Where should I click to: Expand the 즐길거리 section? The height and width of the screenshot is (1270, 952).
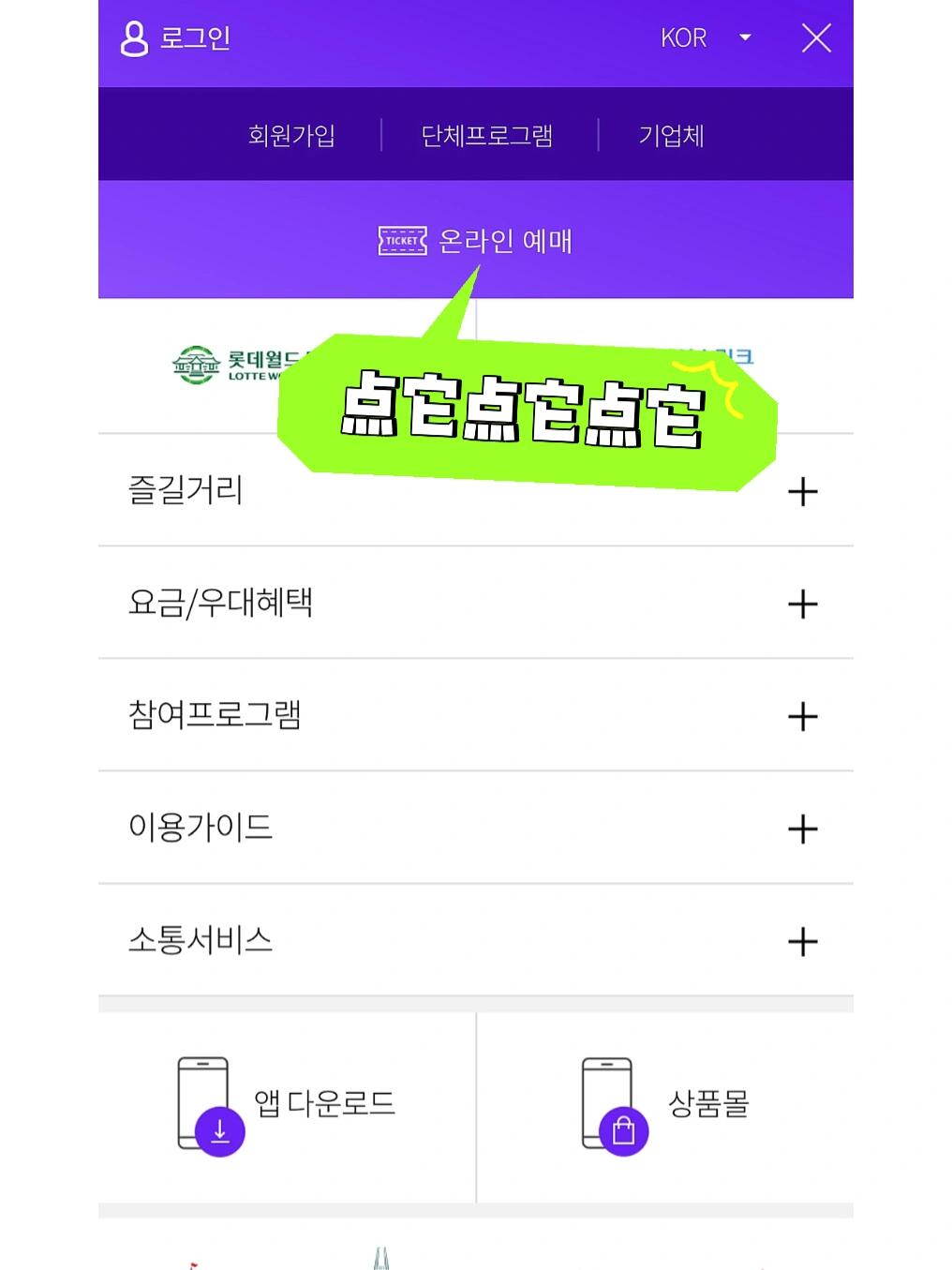[x=802, y=491]
